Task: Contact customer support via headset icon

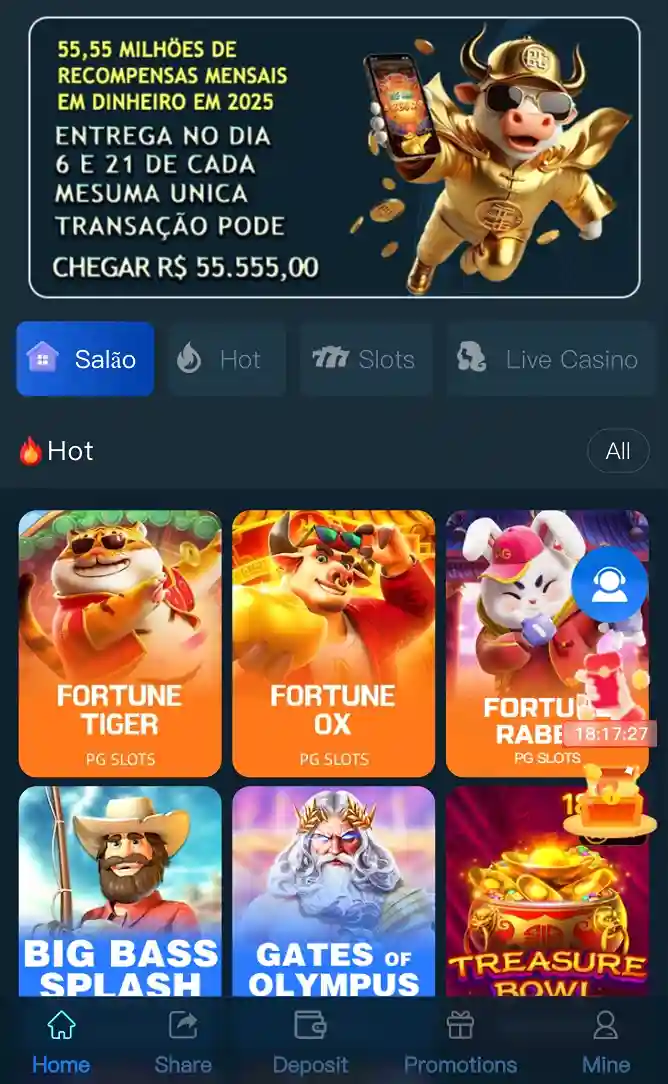Action: pos(609,585)
